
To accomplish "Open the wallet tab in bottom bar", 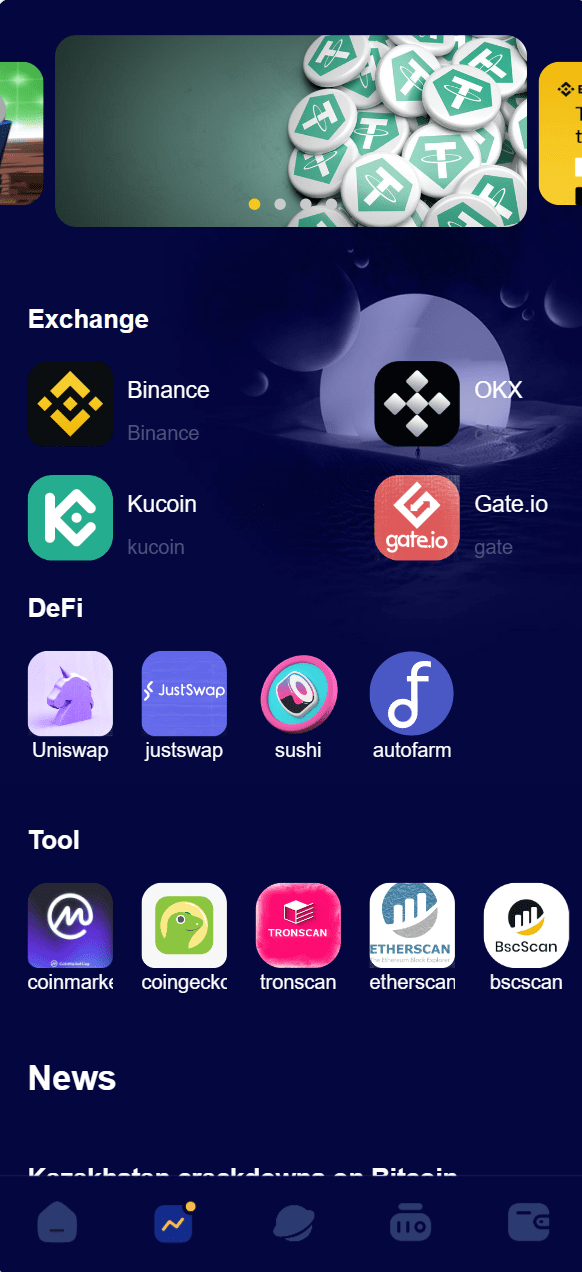I will [x=529, y=1222].
